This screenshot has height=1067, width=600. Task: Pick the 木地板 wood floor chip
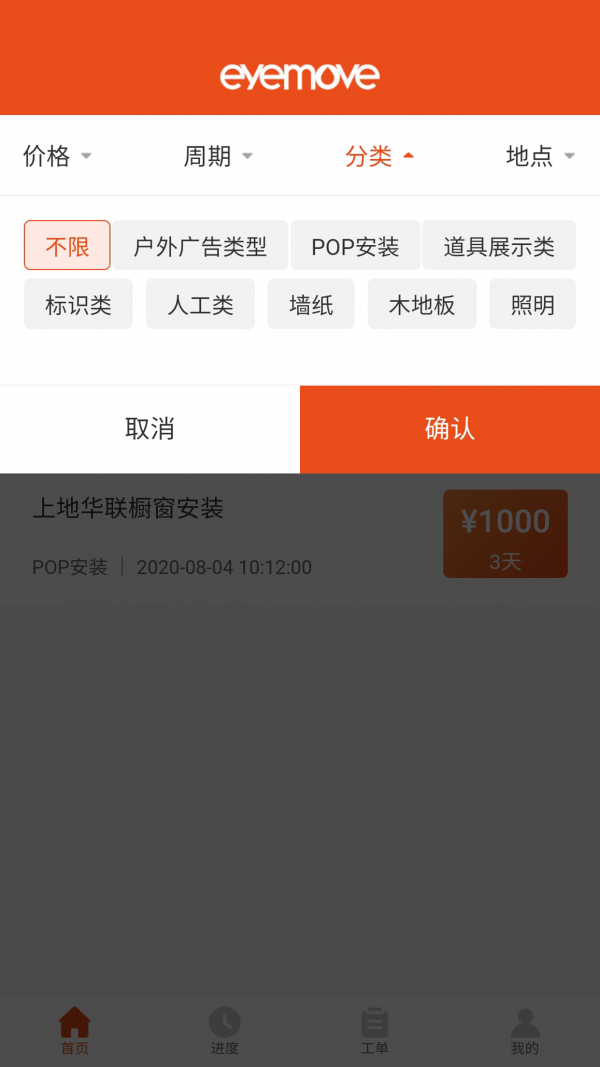pyautogui.click(x=422, y=305)
